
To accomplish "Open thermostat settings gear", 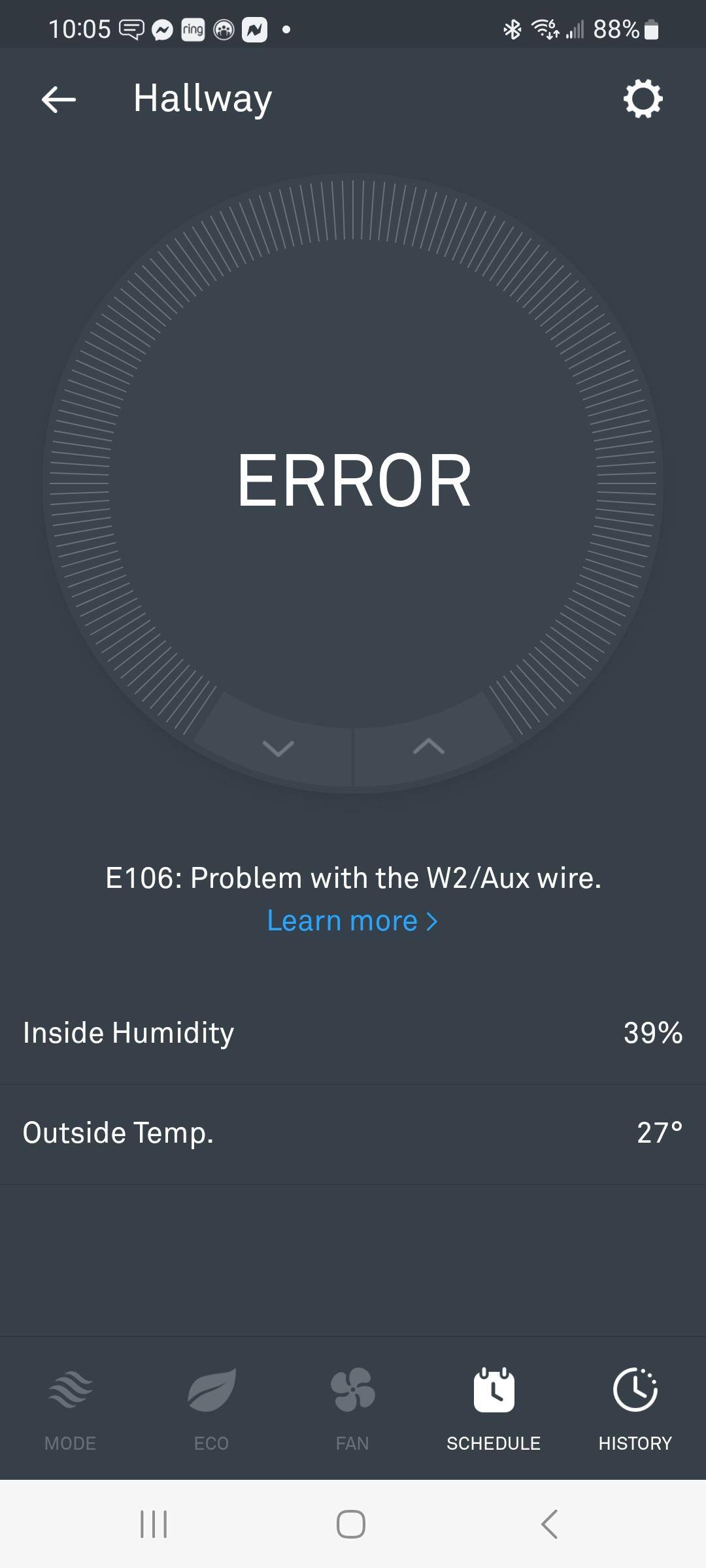I will tap(643, 99).
